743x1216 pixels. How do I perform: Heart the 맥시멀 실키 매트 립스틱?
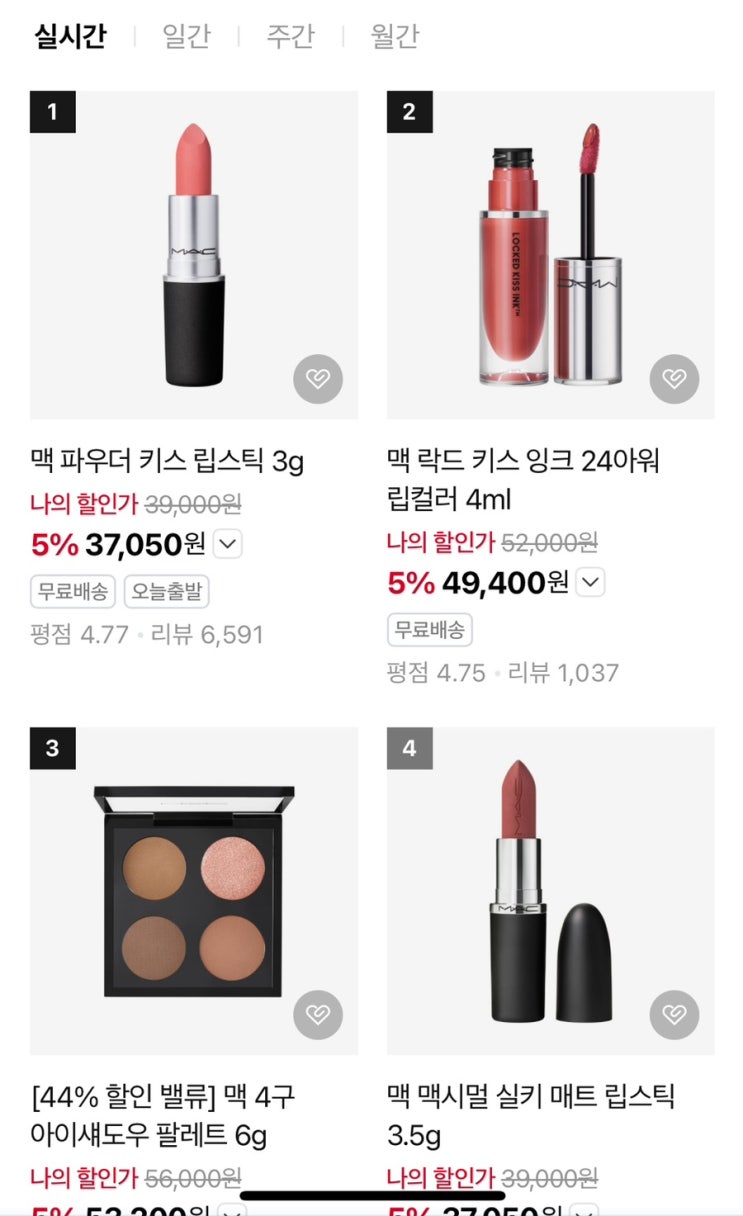[x=675, y=1015]
